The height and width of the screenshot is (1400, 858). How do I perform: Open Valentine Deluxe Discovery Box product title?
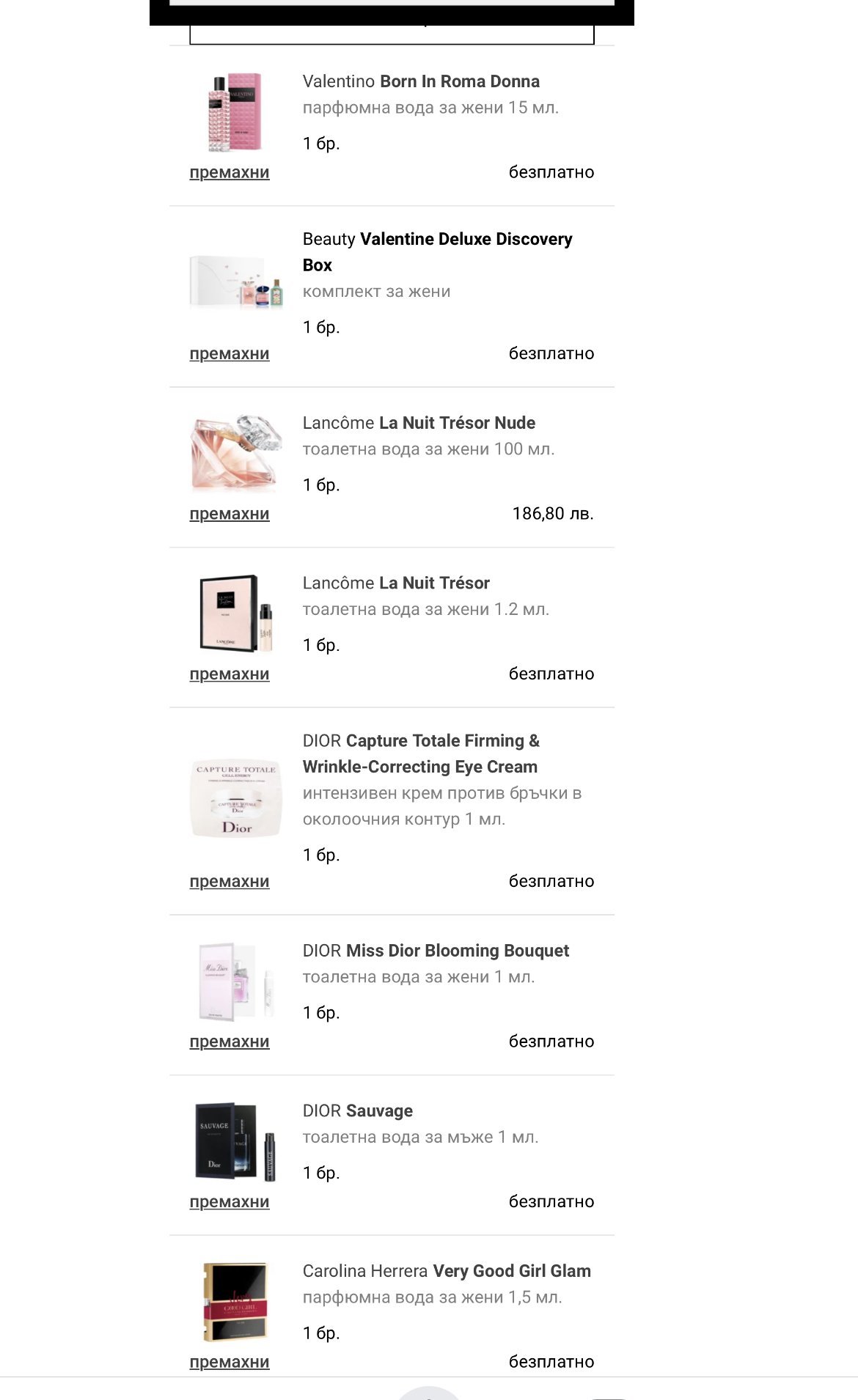click(438, 251)
